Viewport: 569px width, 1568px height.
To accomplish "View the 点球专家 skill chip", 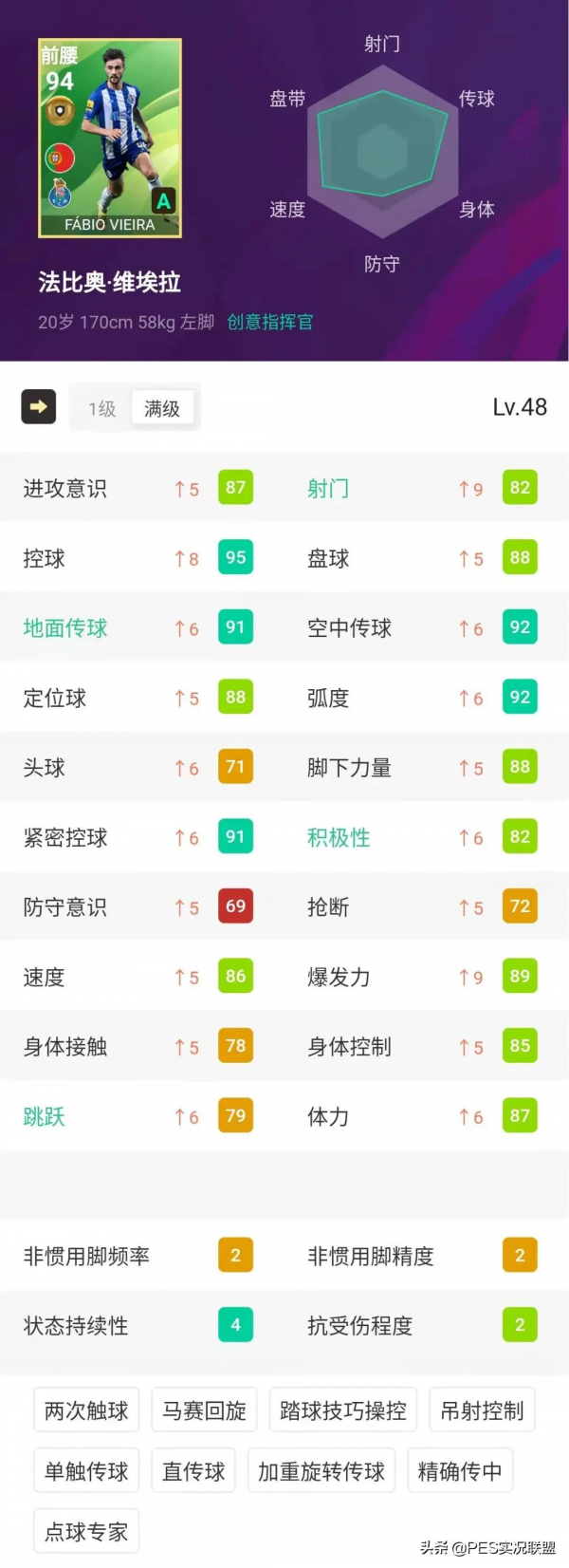I will (86, 1532).
